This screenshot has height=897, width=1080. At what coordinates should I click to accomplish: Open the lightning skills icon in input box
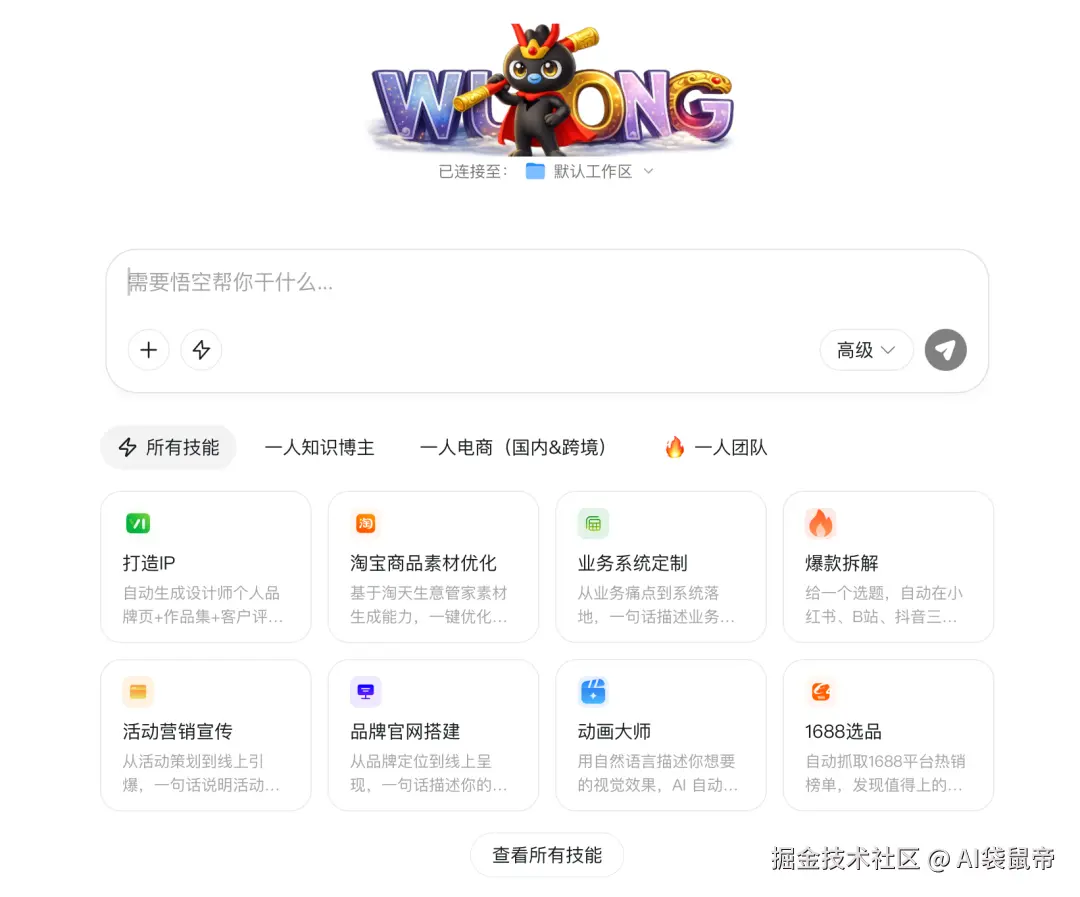click(201, 350)
